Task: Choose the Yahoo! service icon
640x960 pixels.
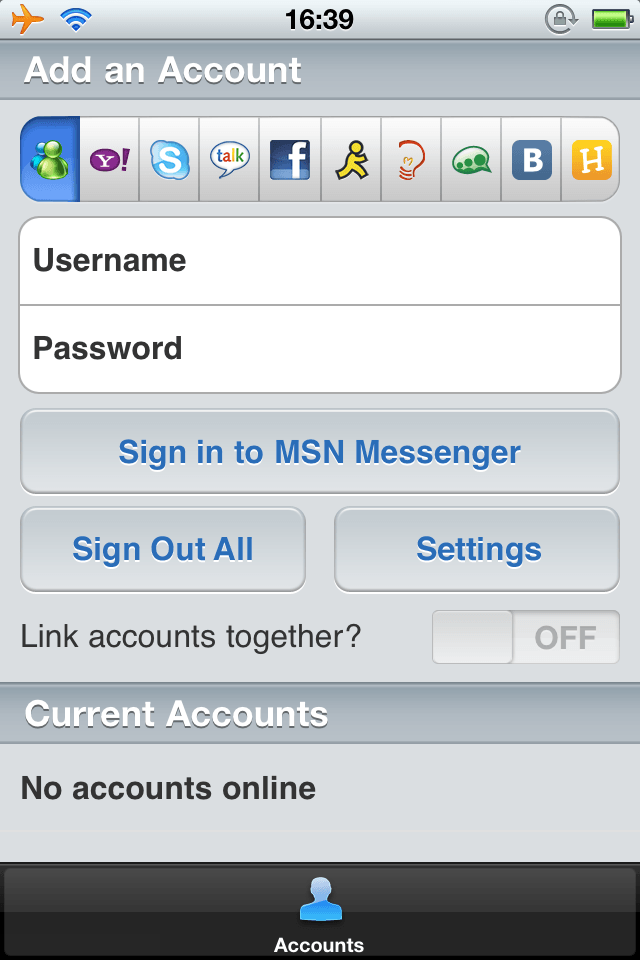Action: point(110,160)
